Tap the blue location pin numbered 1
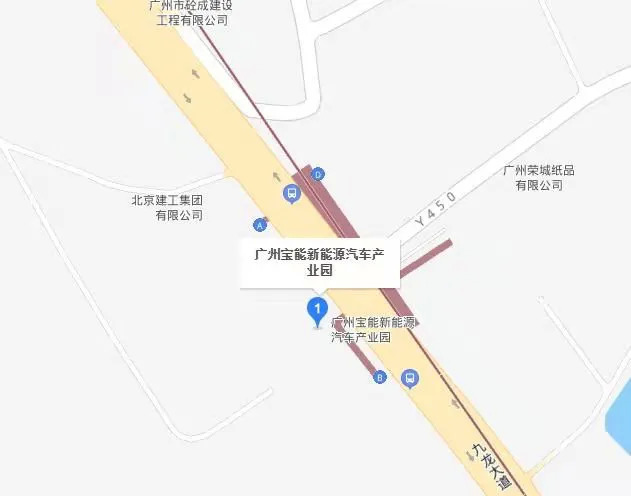 pos(318,310)
